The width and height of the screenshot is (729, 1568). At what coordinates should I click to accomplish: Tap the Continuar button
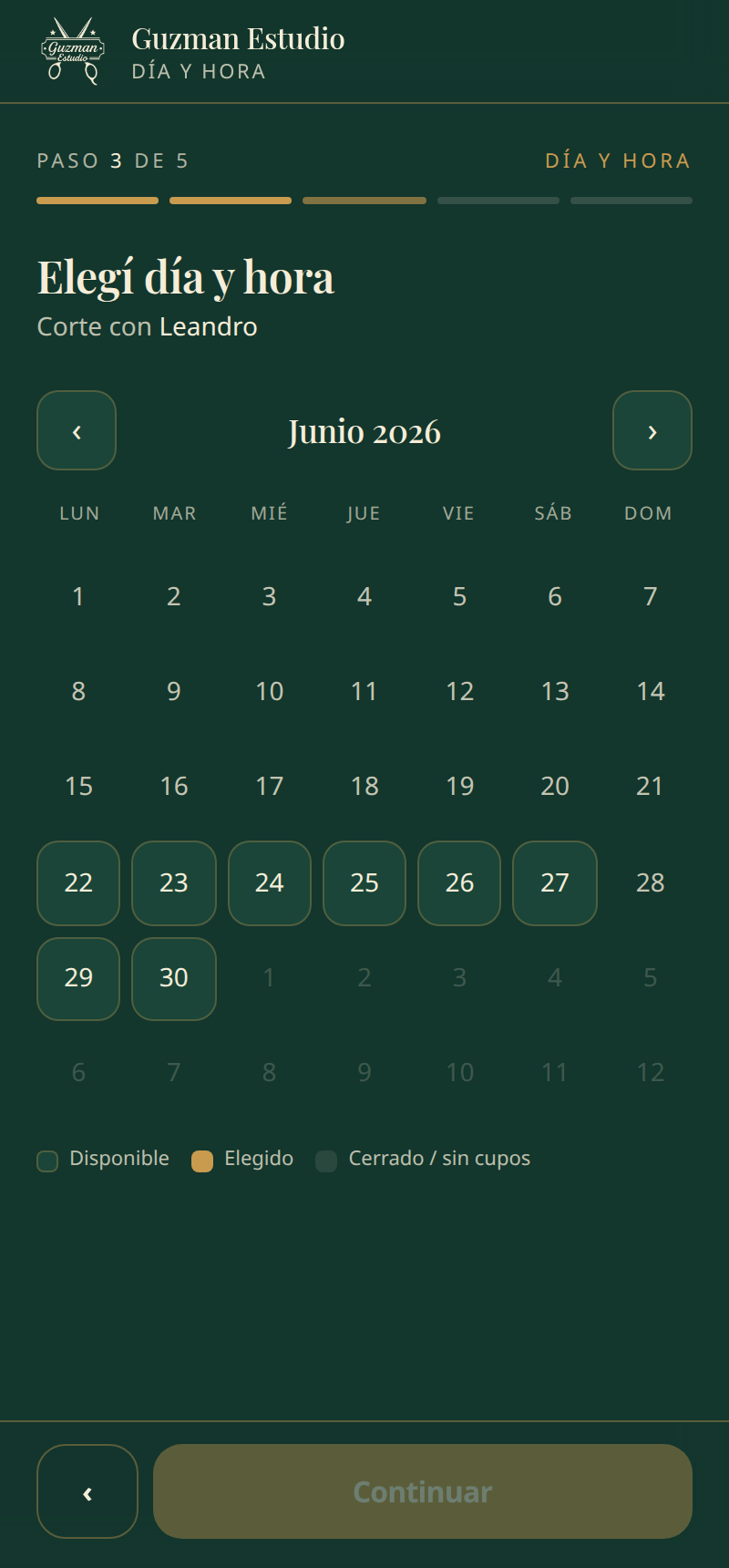[x=423, y=1491]
